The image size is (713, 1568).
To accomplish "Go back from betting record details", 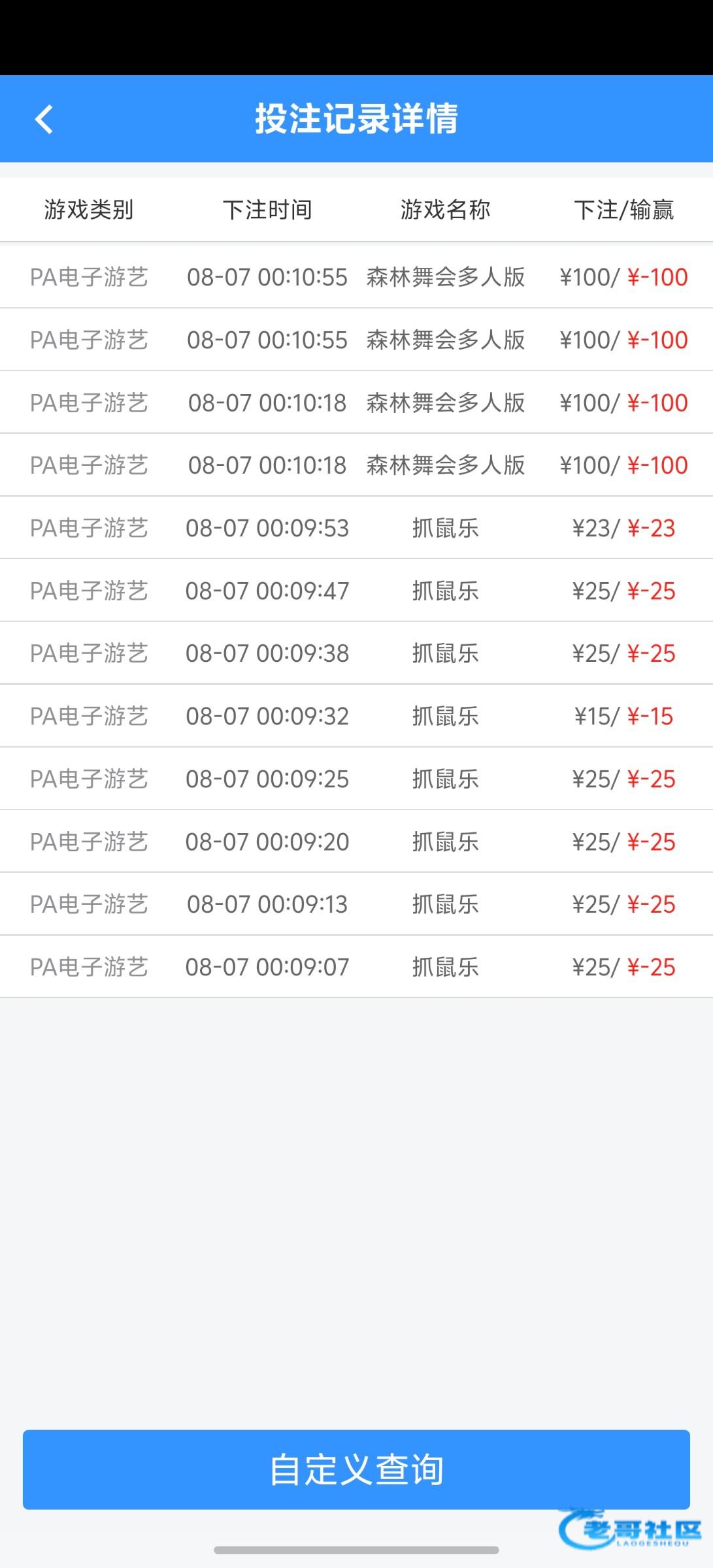I will 44,120.
